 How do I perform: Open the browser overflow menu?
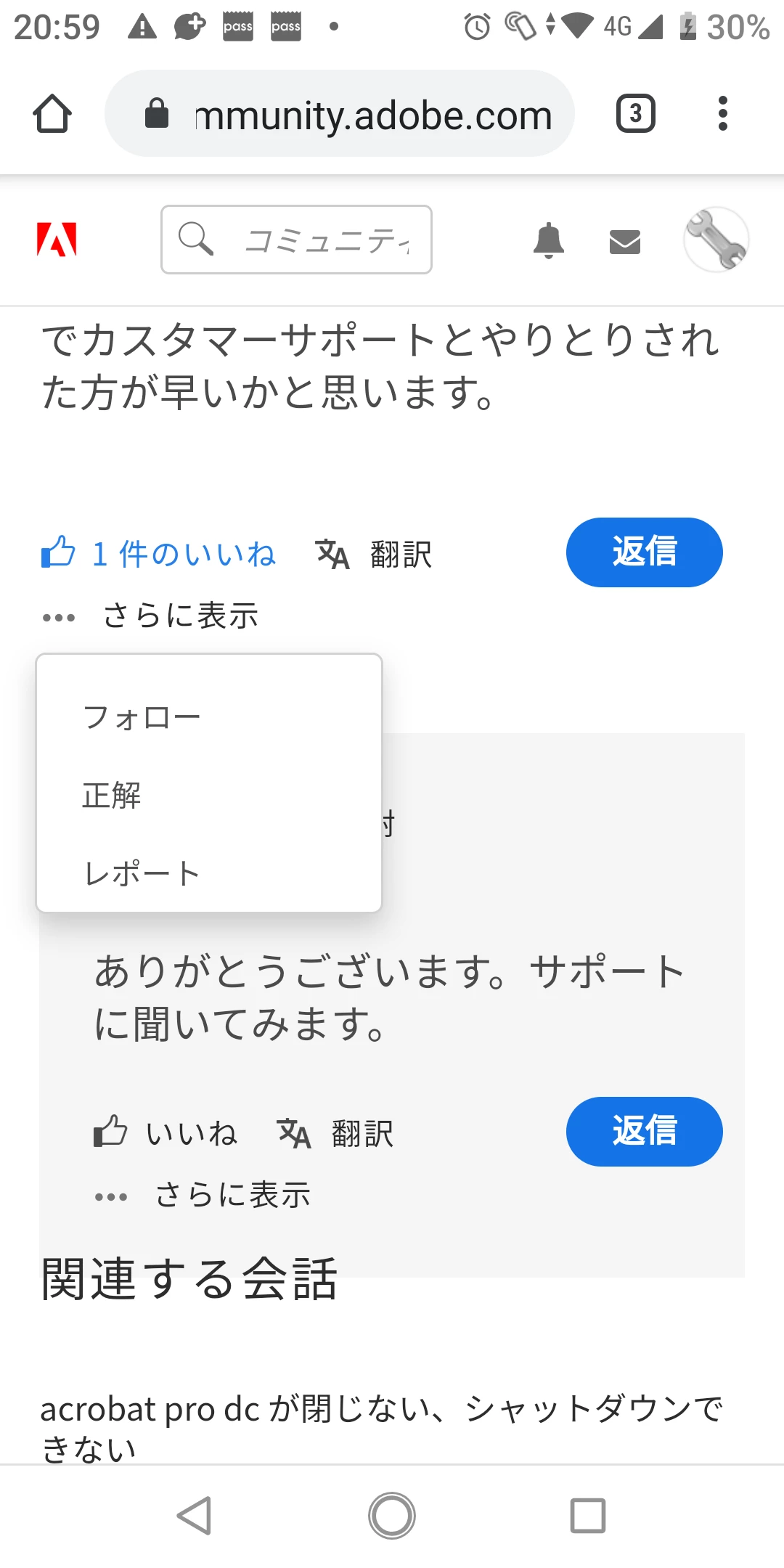722,114
